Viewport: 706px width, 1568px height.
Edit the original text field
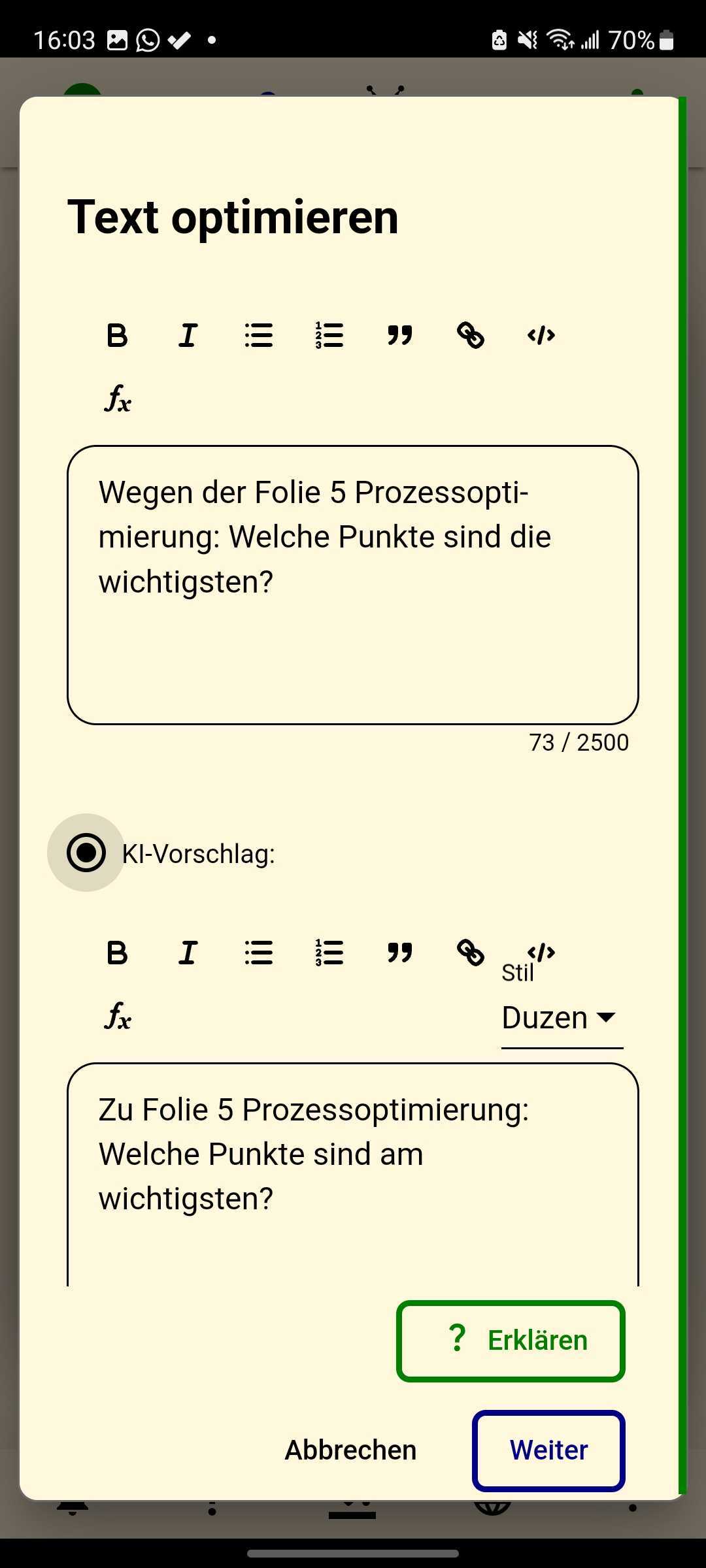click(353, 585)
